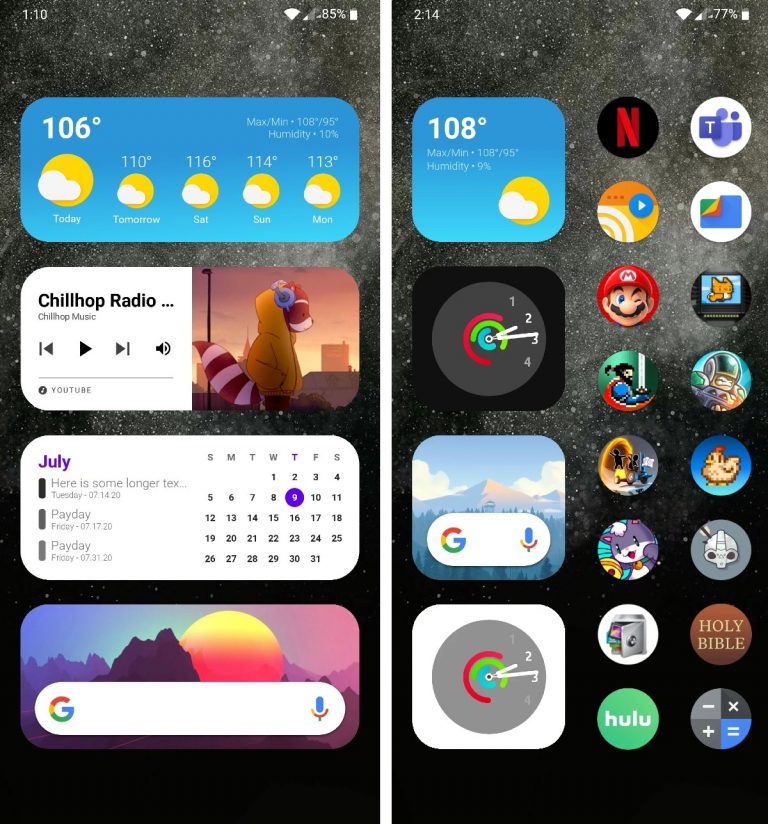The width and height of the screenshot is (768, 824).
Task: Open the Netflix app
Action: click(x=628, y=127)
